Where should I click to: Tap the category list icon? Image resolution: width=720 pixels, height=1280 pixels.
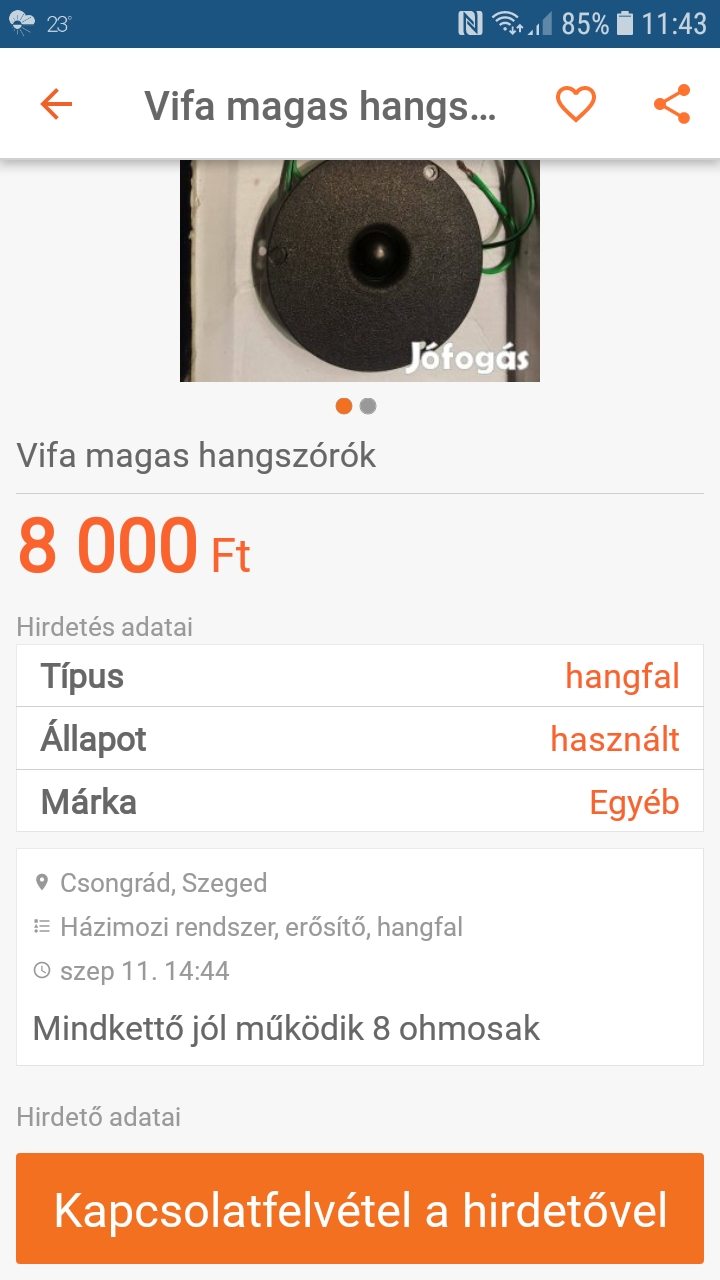[41, 926]
